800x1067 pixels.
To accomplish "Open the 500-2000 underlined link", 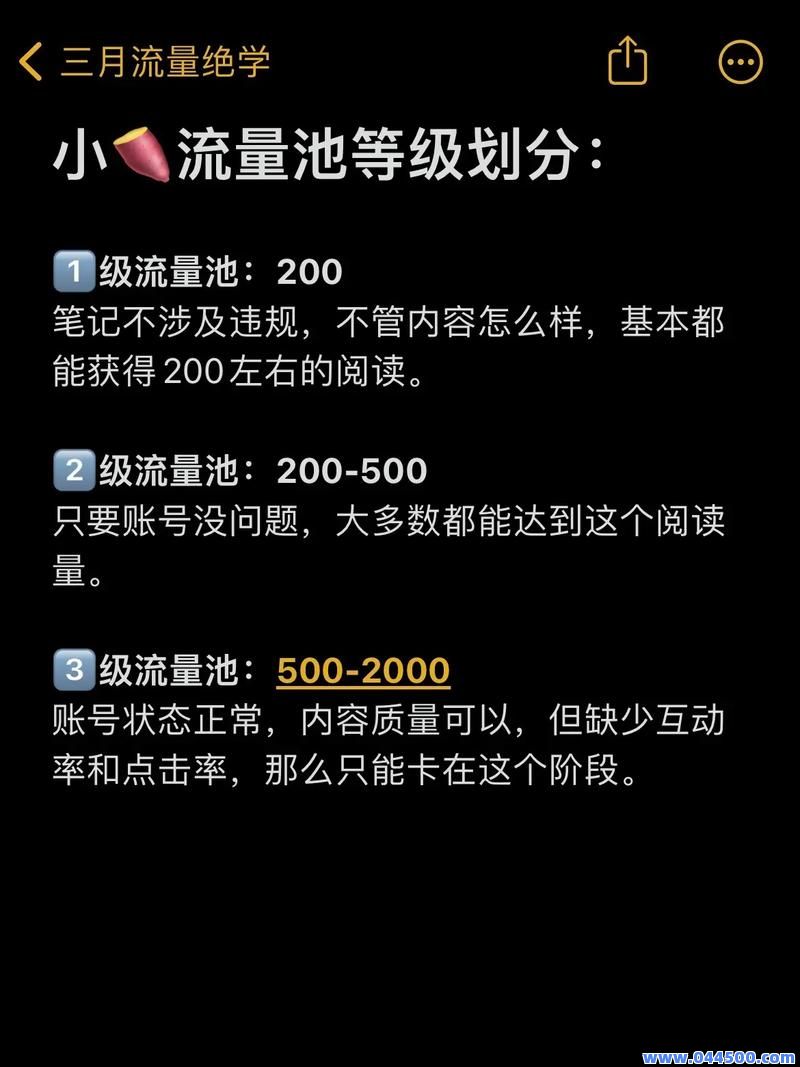I will (x=364, y=668).
